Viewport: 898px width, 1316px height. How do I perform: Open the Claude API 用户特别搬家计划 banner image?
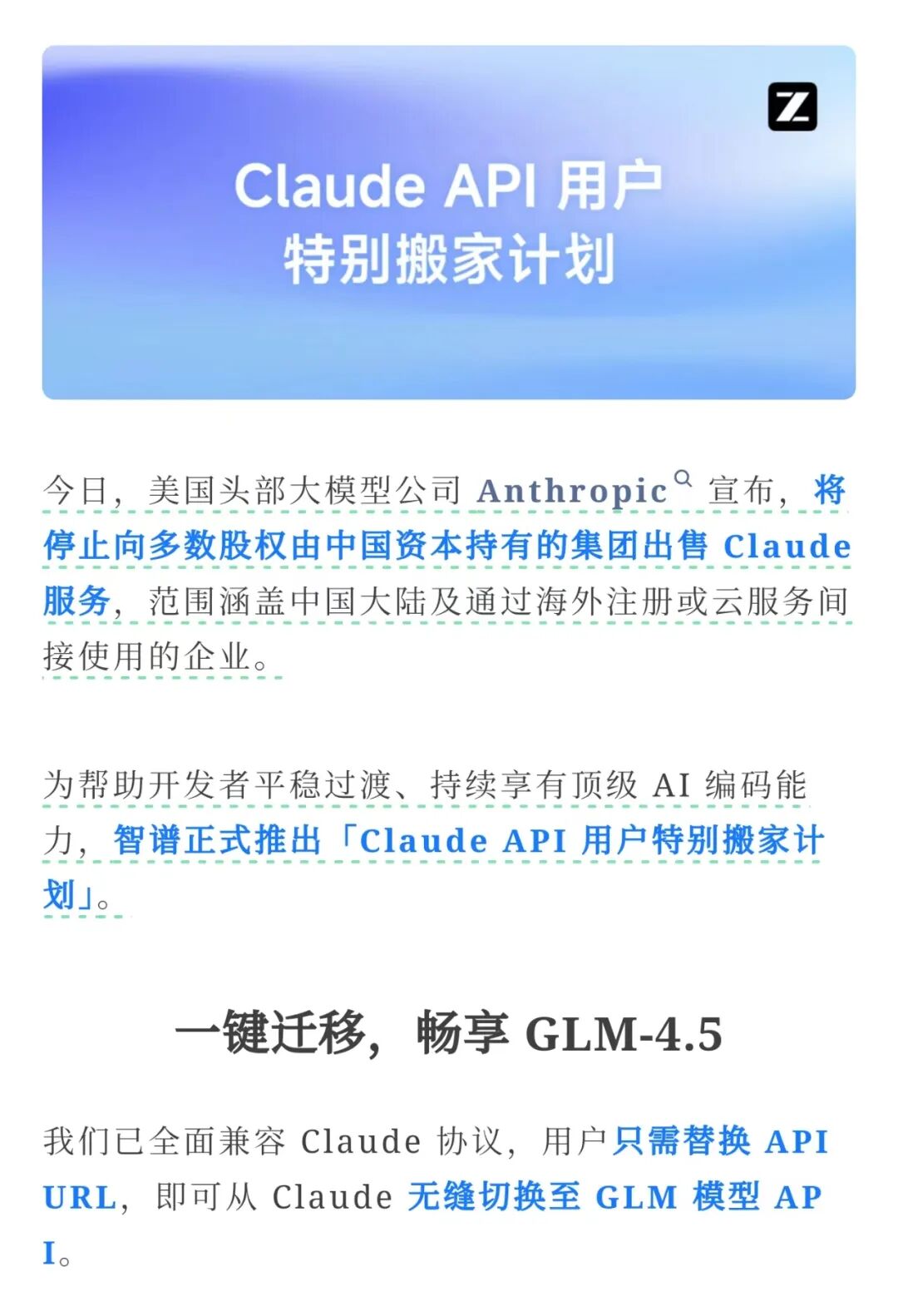pyautogui.click(x=449, y=222)
